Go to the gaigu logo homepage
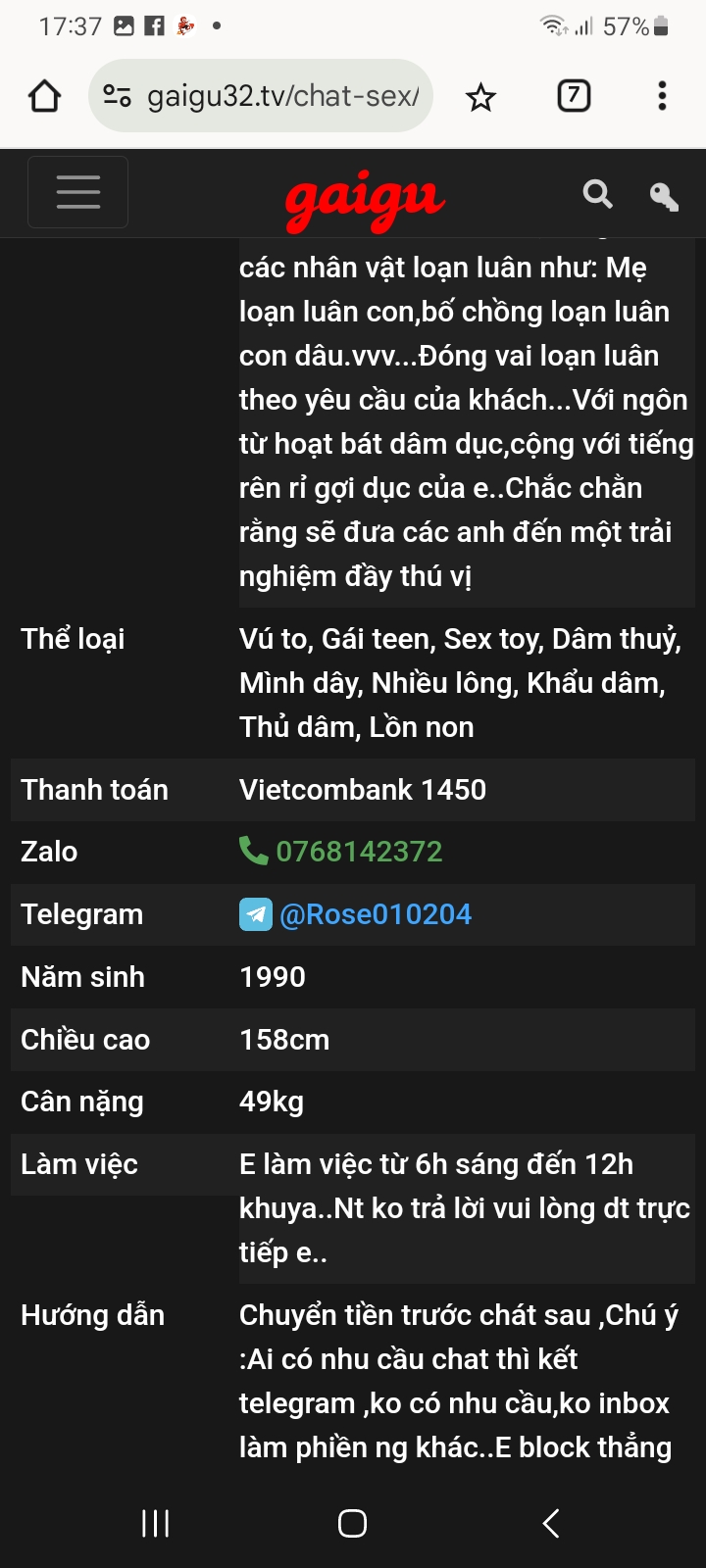 tap(365, 201)
